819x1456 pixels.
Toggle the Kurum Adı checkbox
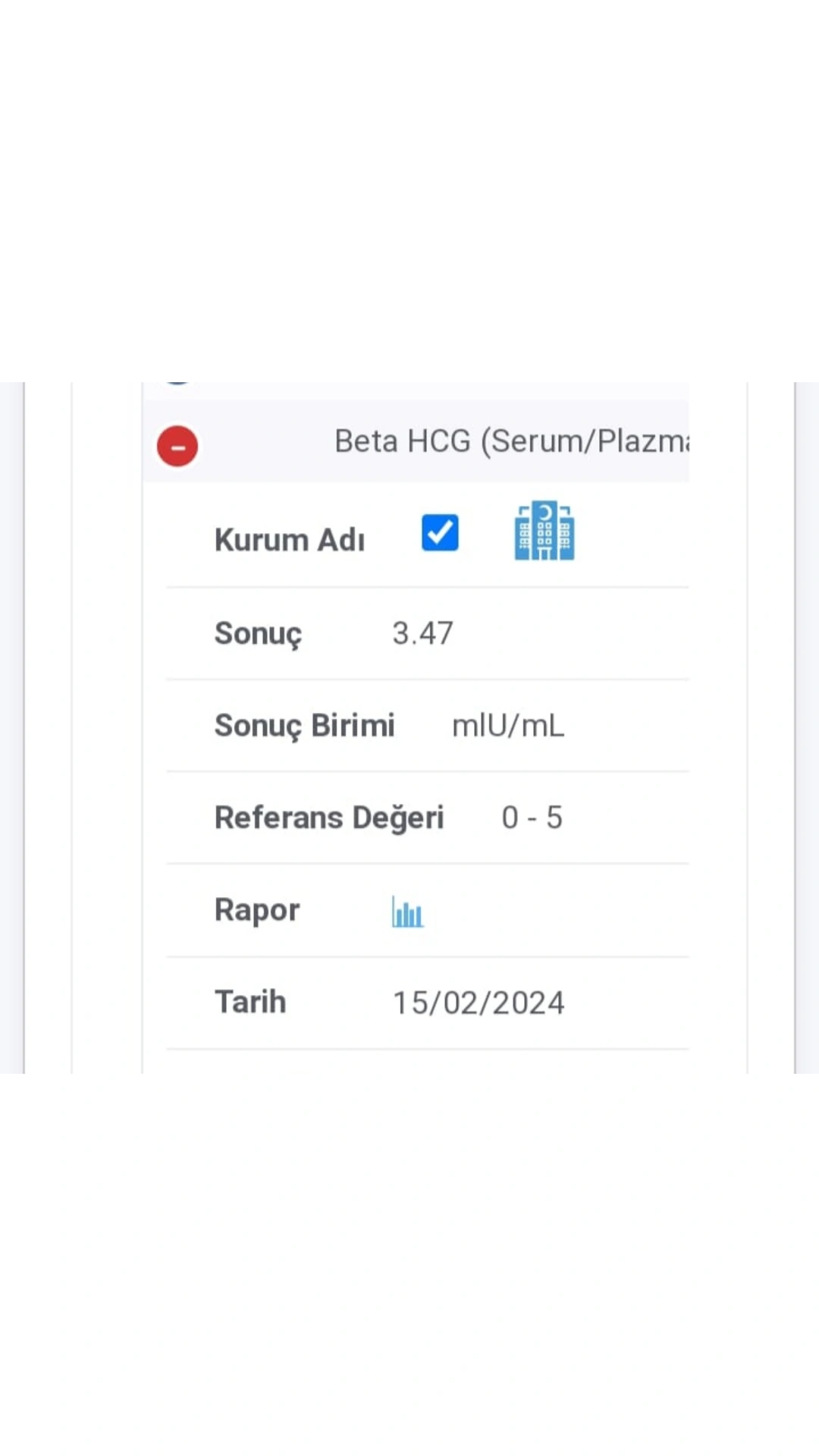pyautogui.click(x=440, y=532)
